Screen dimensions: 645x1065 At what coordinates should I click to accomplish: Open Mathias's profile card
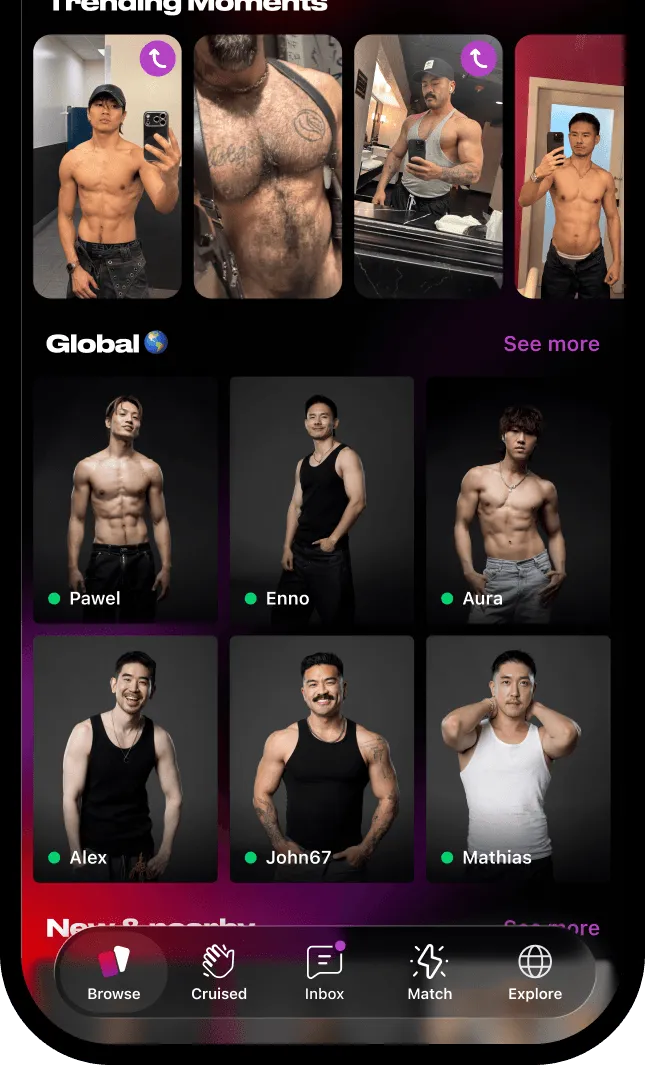(x=518, y=759)
